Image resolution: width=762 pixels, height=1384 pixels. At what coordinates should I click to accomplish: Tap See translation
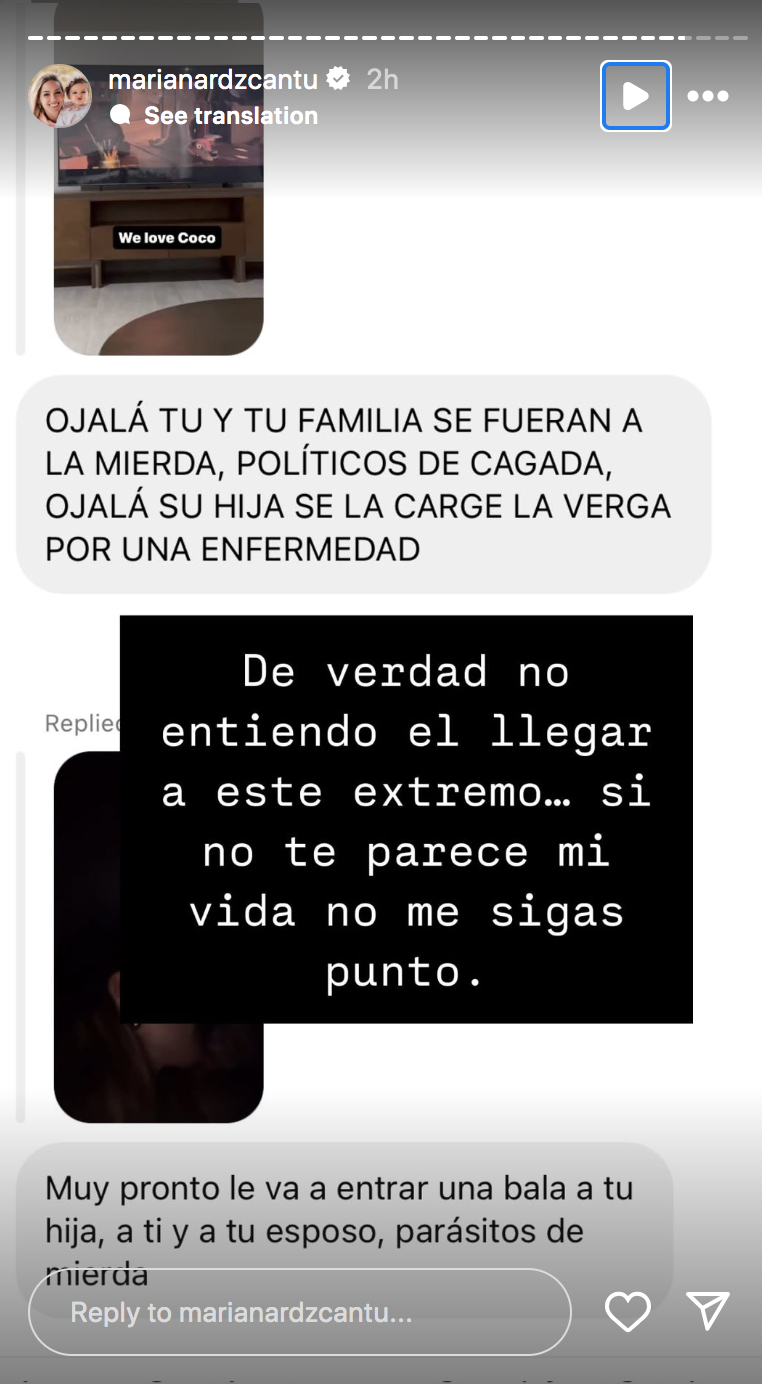(x=230, y=116)
